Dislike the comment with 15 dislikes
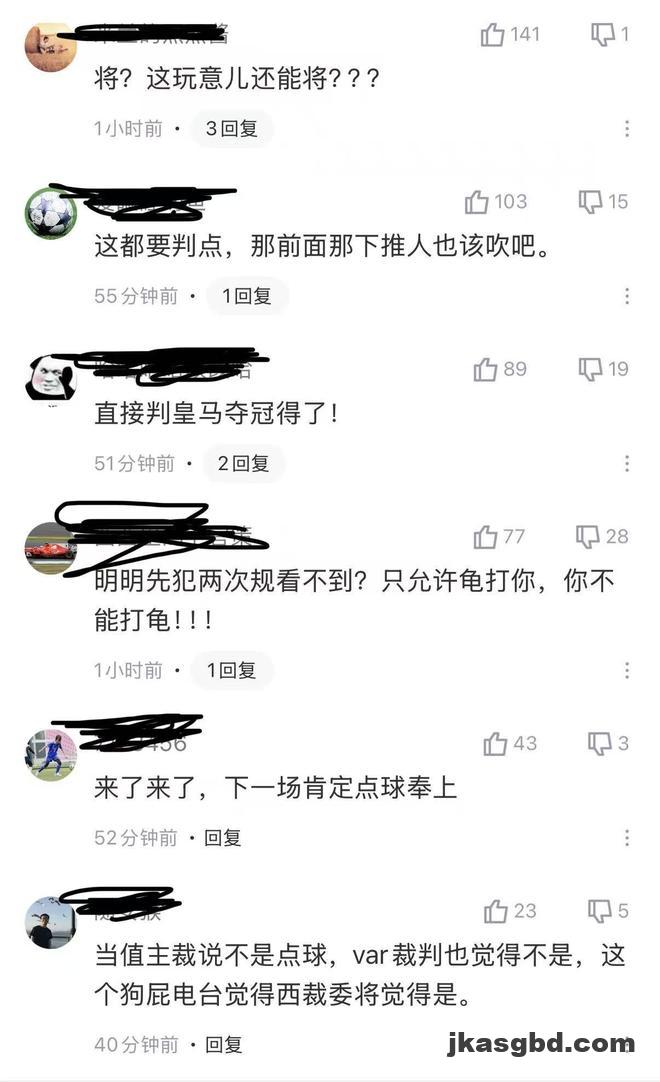This screenshot has width=660, height=1082. [x=591, y=202]
